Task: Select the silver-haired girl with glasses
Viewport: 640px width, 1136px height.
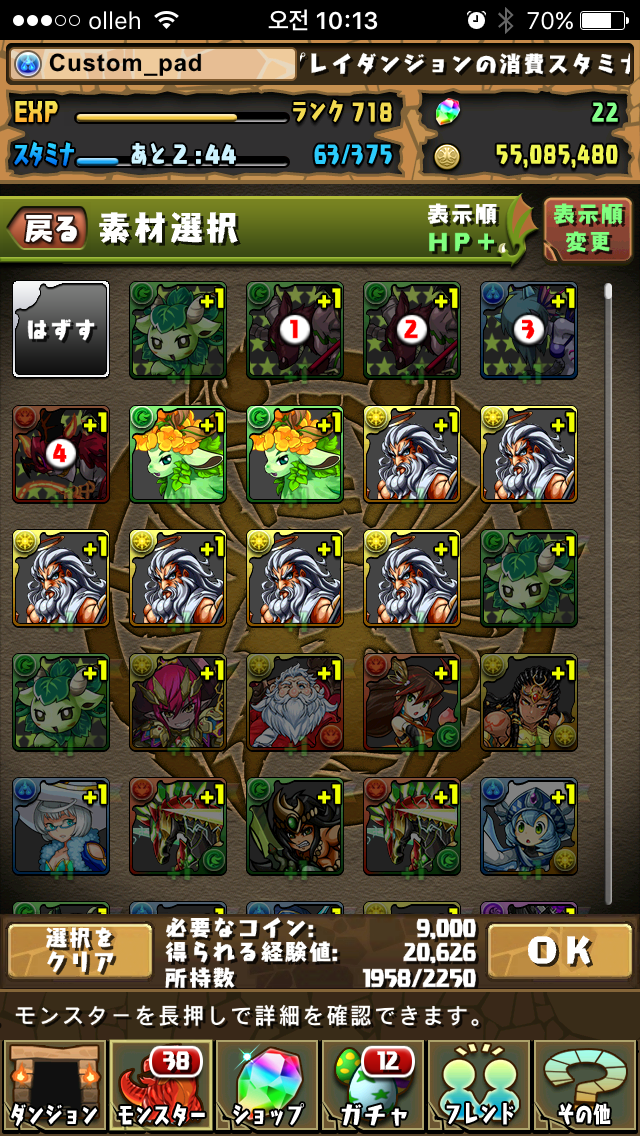Action: click(61, 826)
